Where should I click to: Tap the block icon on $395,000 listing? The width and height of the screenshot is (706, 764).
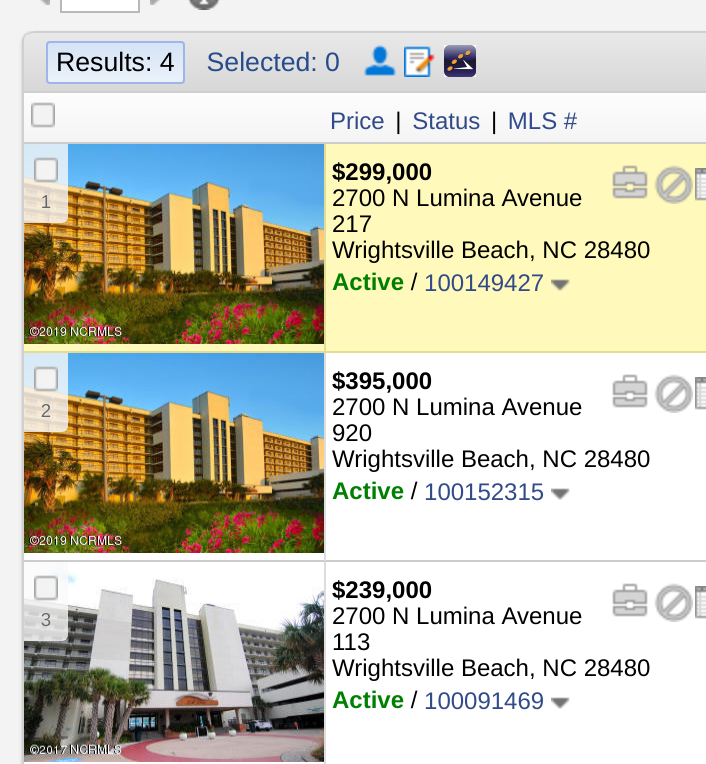[x=673, y=393]
